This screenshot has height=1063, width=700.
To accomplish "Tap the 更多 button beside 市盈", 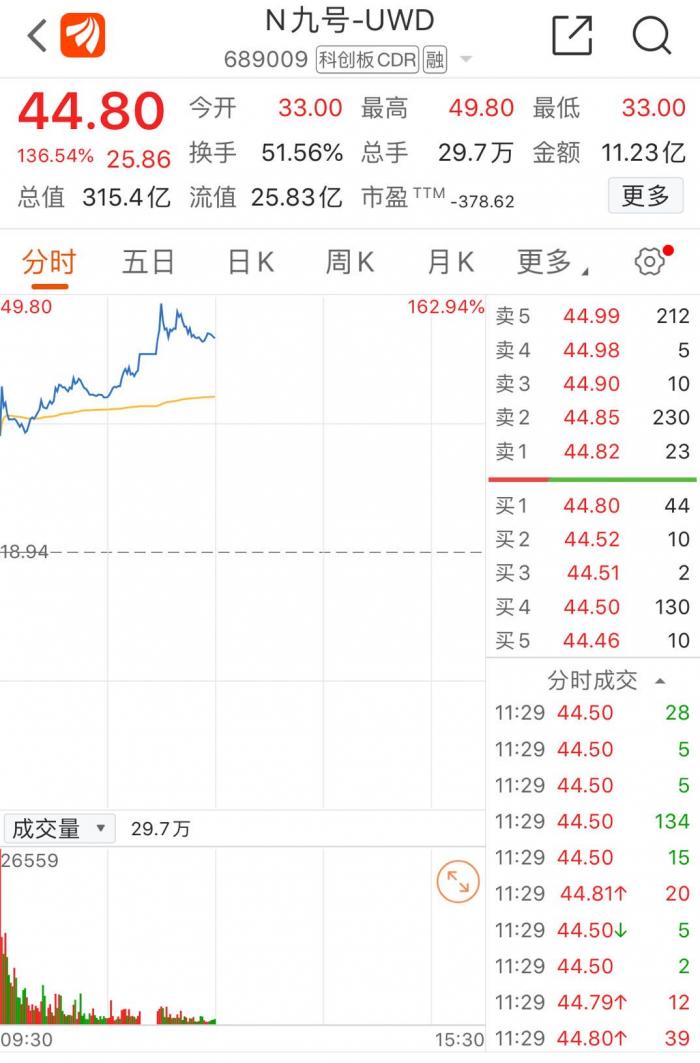I will (x=645, y=196).
